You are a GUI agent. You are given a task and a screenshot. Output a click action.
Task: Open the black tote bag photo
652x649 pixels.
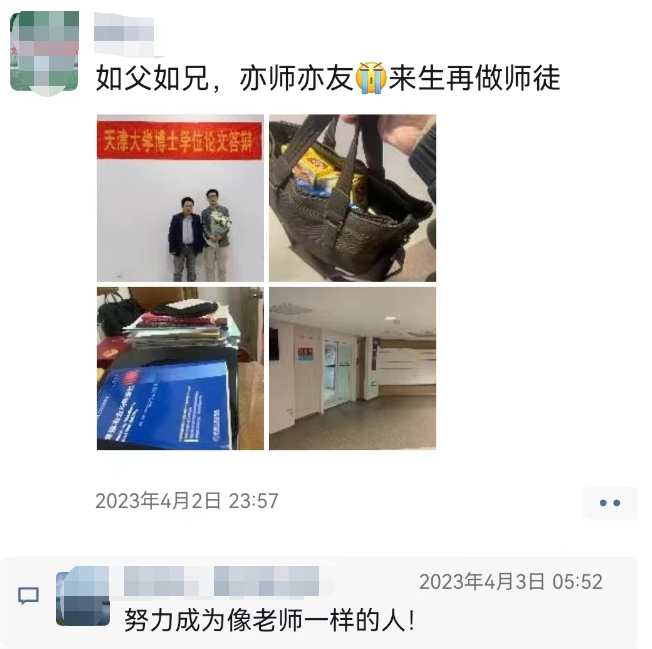[352, 198]
